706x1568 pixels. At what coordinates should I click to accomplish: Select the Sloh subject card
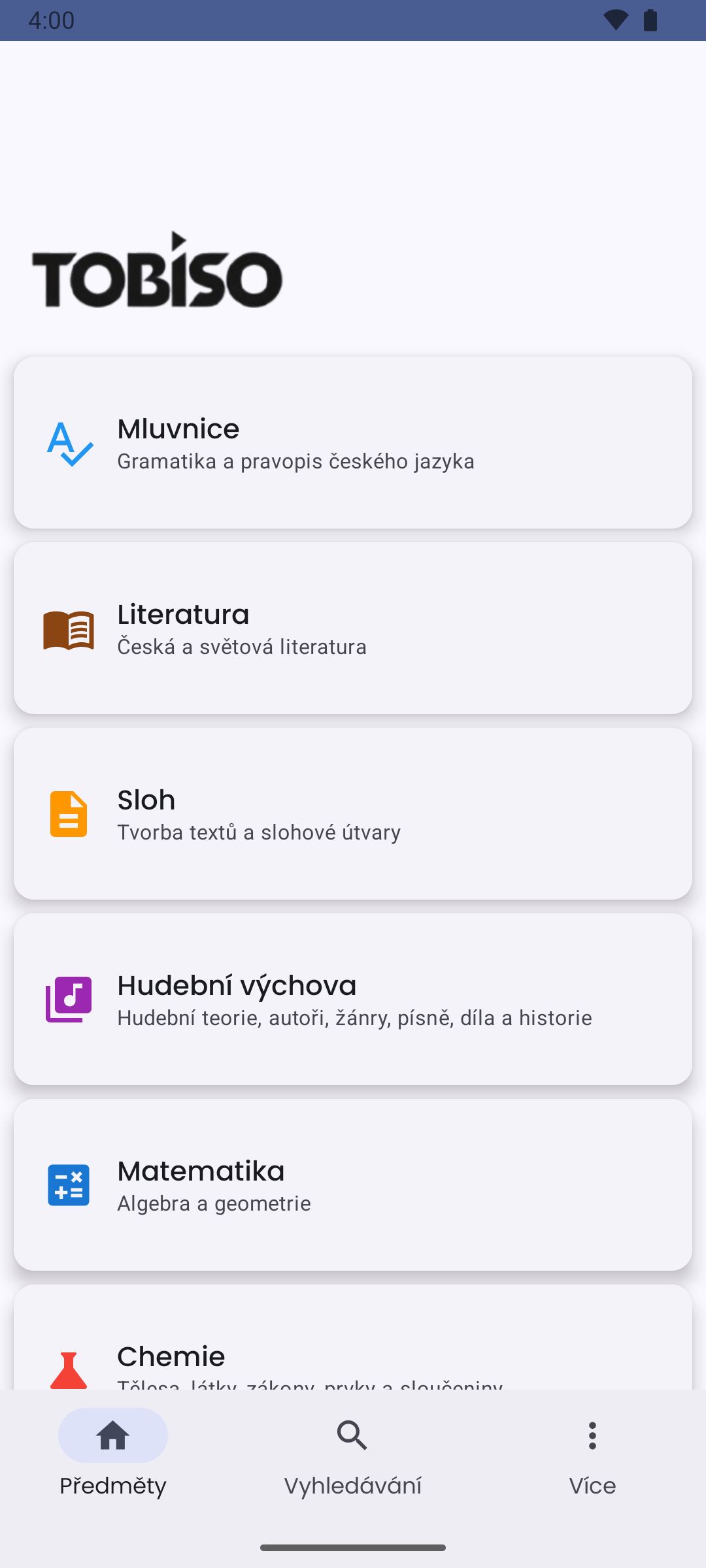pos(353,813)
